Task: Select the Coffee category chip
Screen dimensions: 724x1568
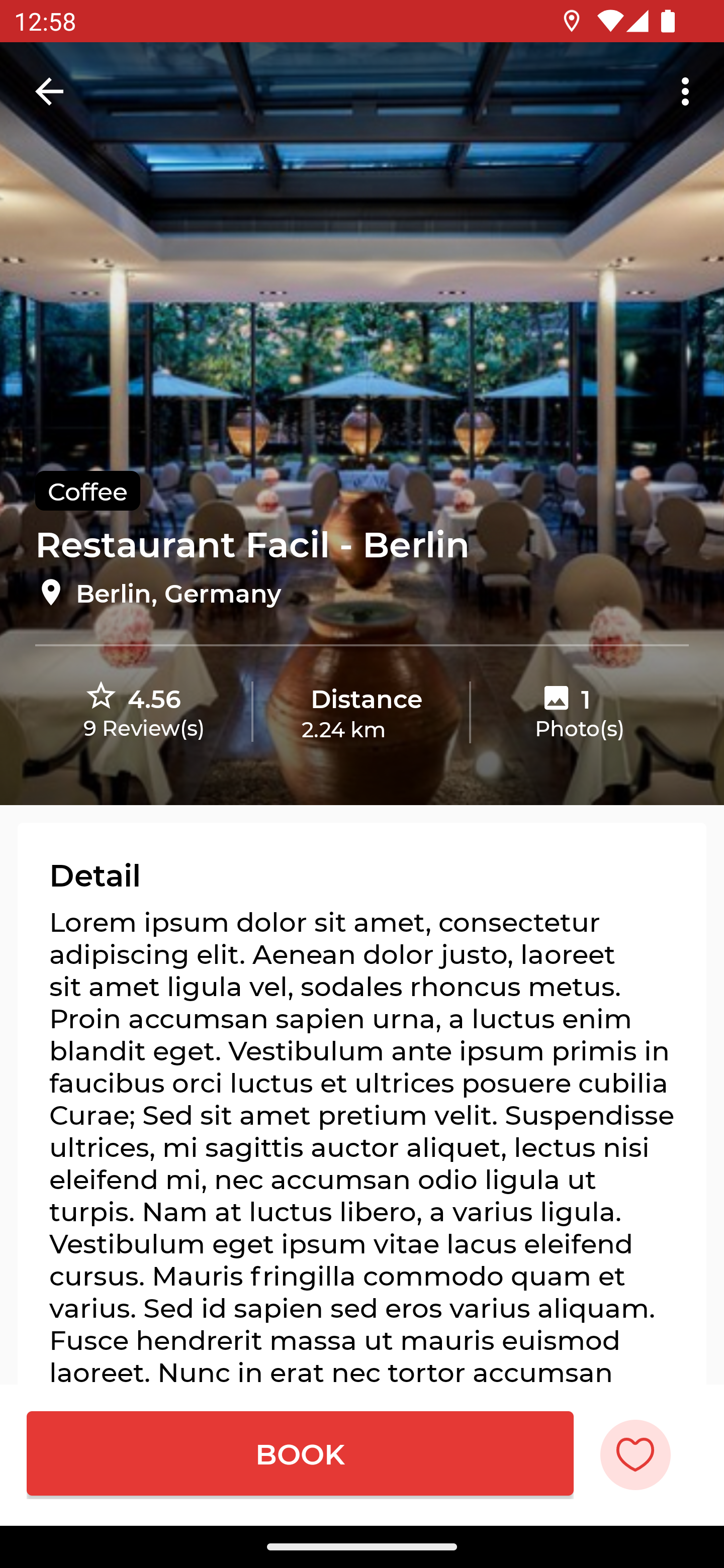Action: click(x=87, y=491)
